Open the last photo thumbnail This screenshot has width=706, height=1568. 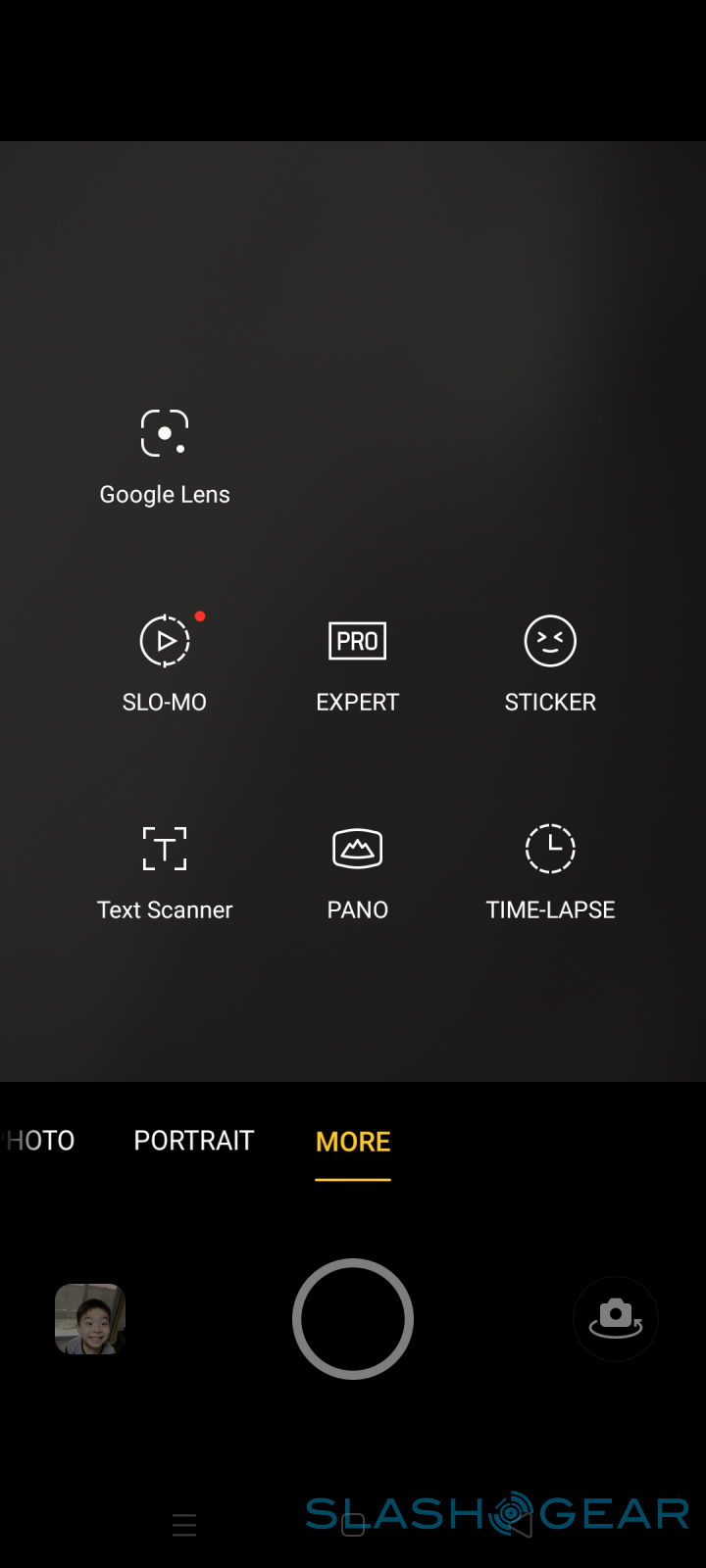[x=90, y=1319]
